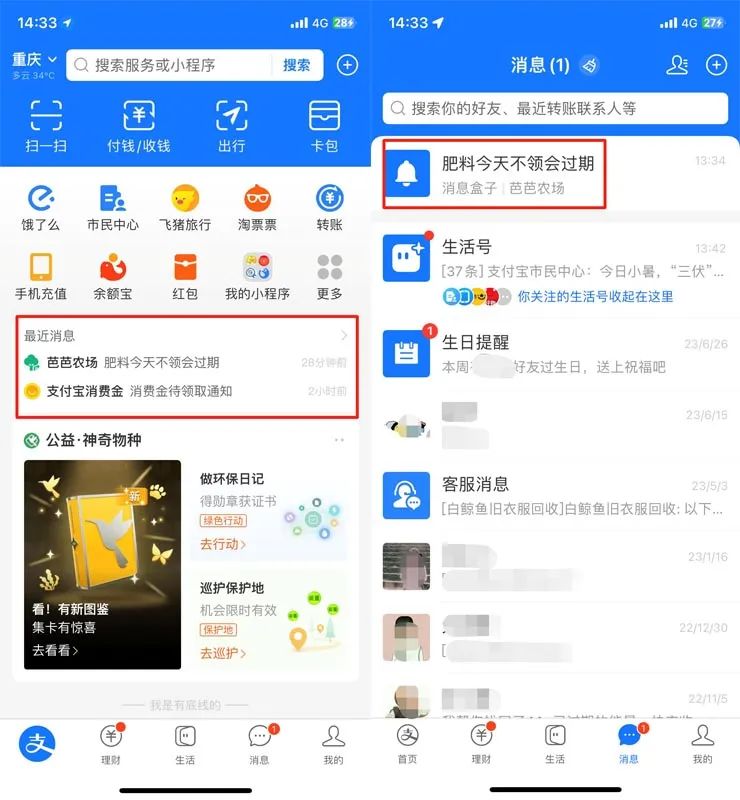Open 付钱/收钱
The width and height of the screenshot is (740, 800).
[139, 127]
